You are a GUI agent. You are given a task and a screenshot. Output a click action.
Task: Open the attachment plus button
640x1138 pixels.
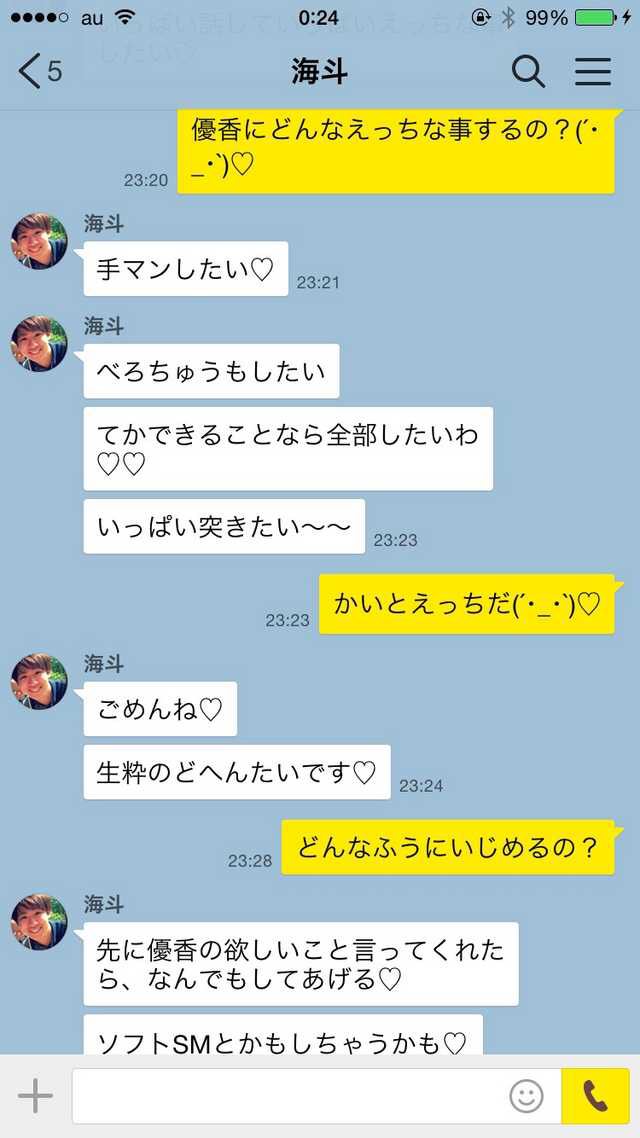[35, 1096]
